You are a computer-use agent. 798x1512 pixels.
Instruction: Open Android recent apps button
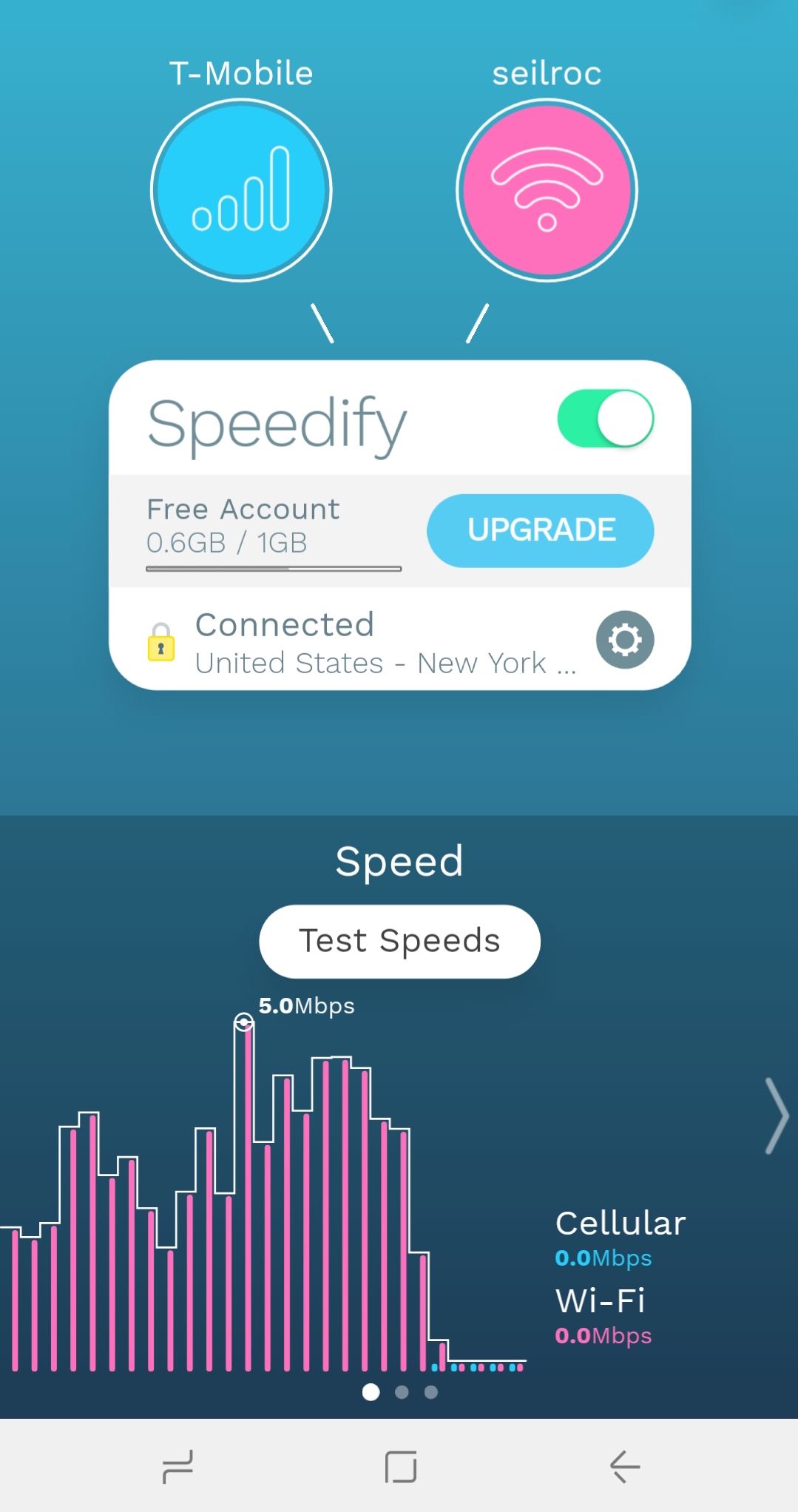(399, 1468)
